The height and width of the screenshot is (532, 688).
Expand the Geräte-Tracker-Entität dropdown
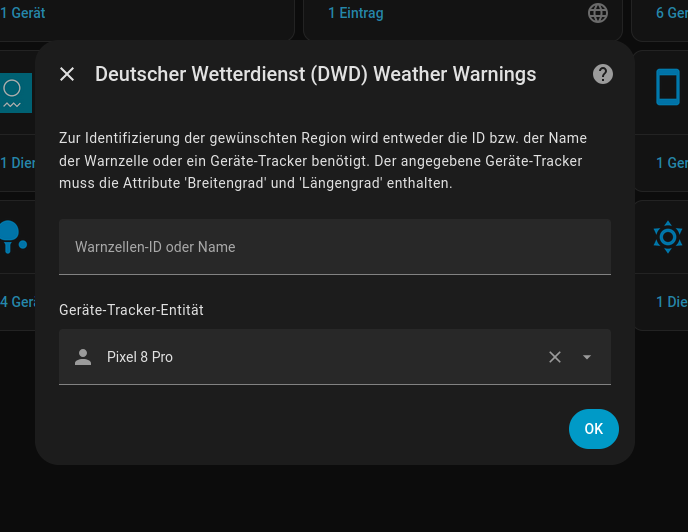(x=587, y=357)
